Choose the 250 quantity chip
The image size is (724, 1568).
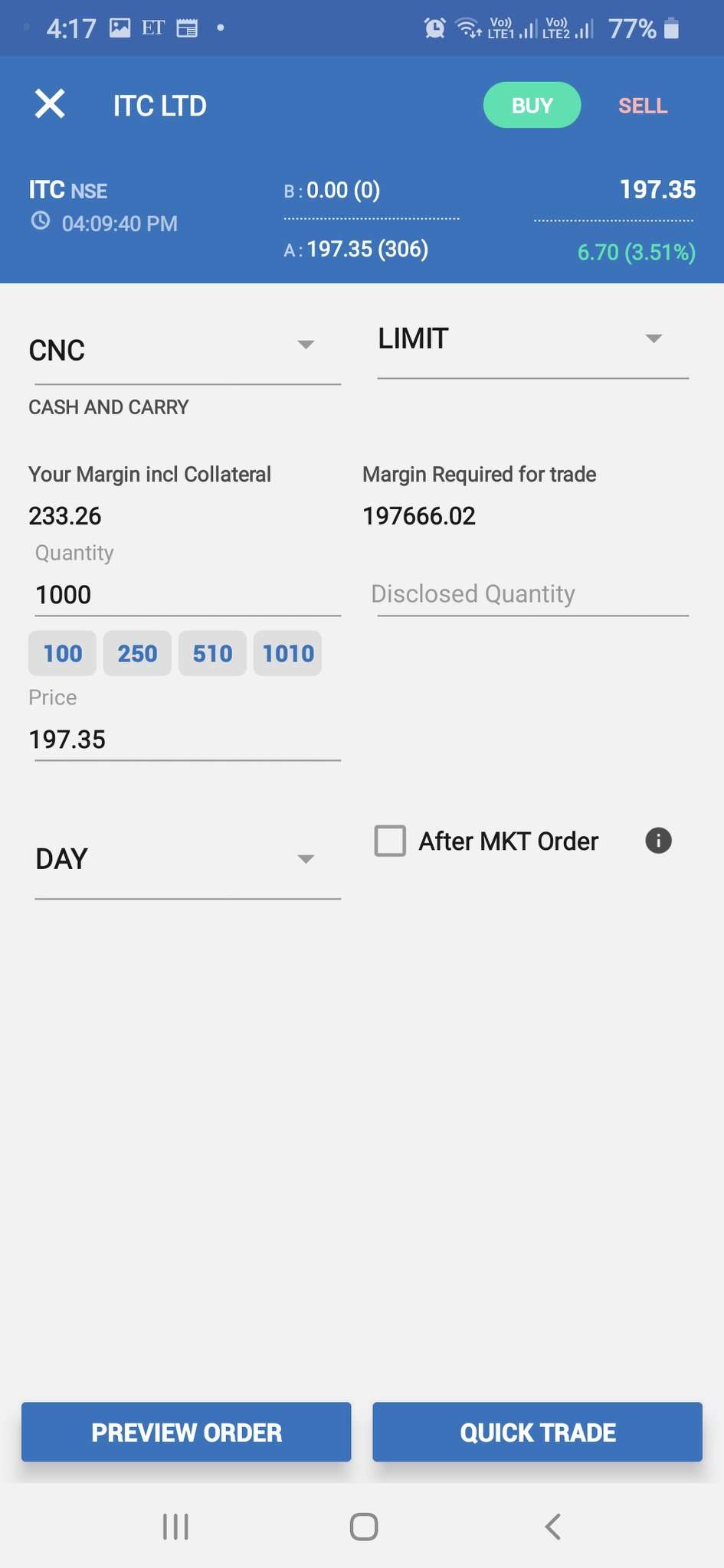[137, 653]
